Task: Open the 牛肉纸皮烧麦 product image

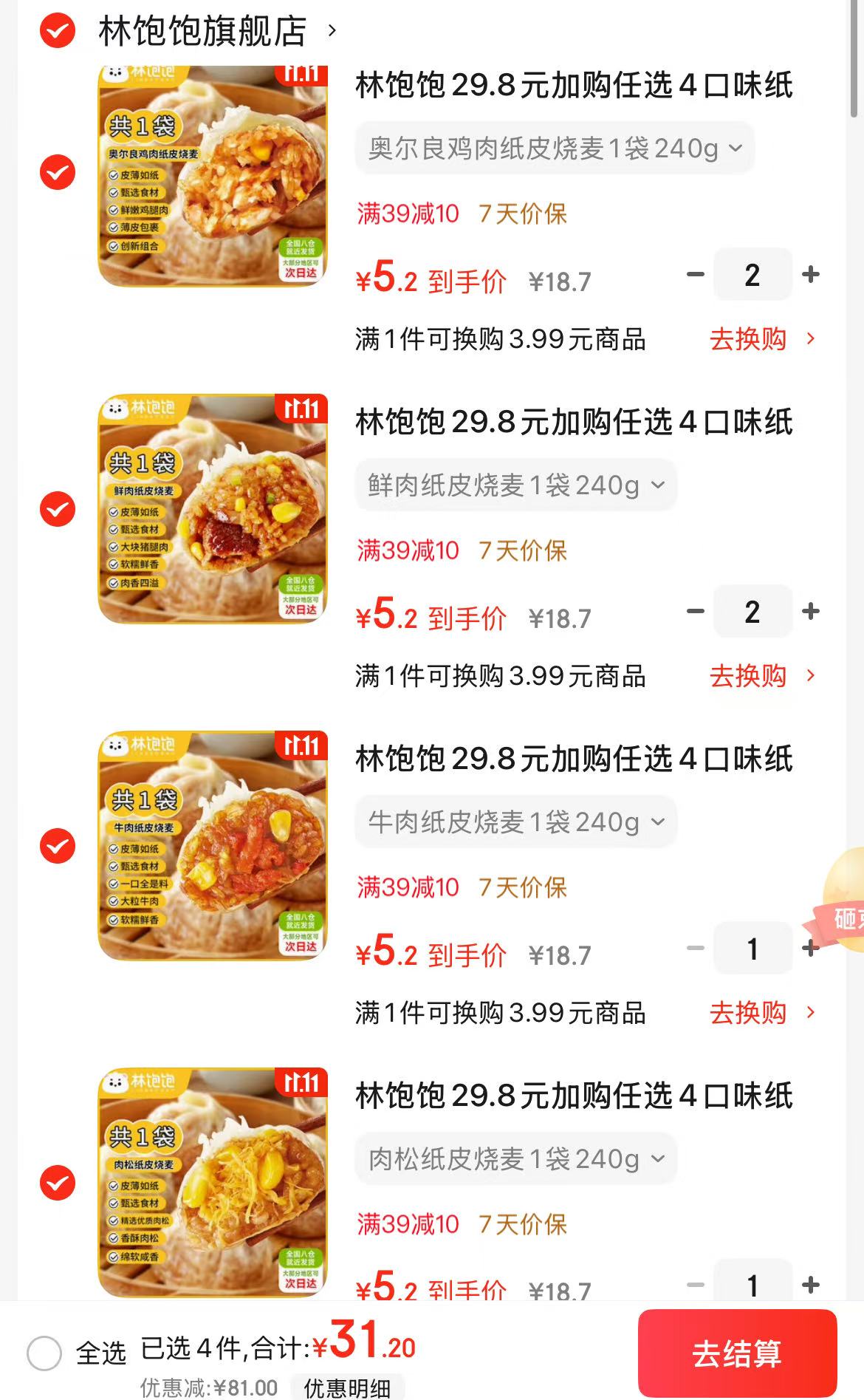Action: (213, 846)
